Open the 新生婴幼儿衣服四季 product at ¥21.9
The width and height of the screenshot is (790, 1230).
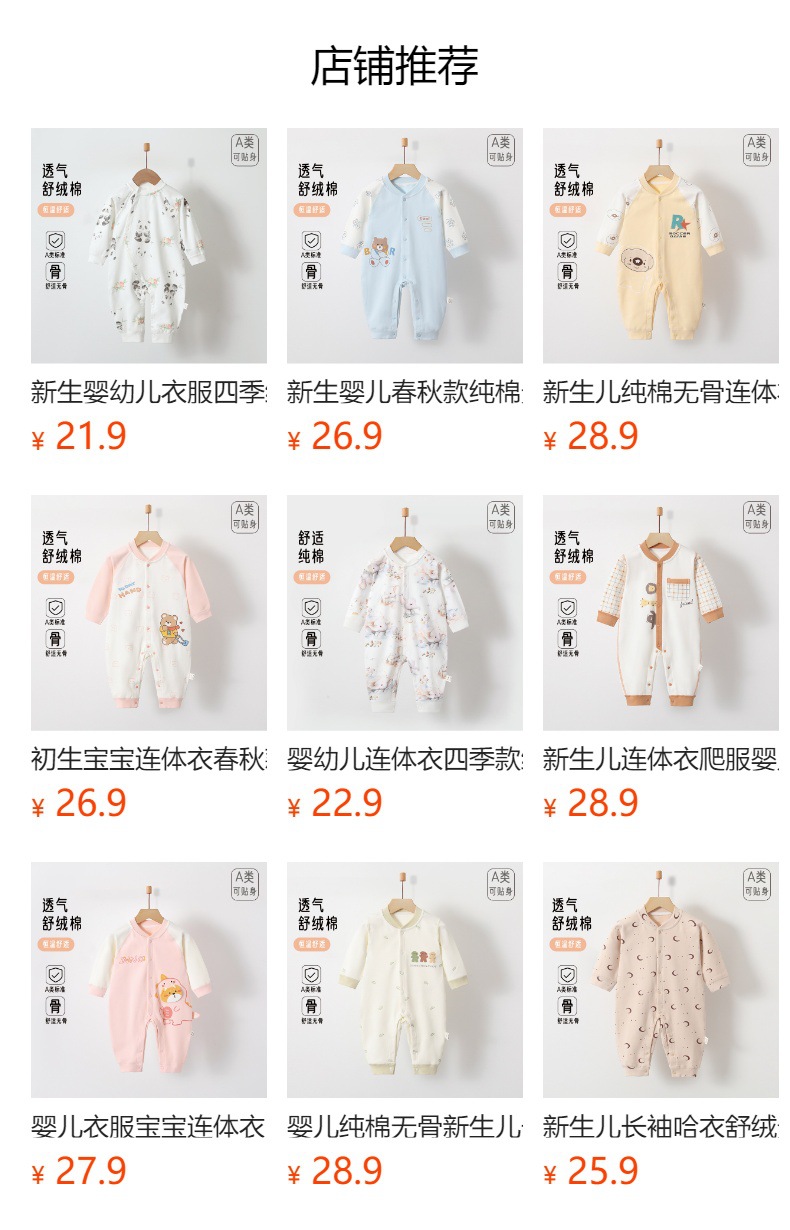coord(149,246)
